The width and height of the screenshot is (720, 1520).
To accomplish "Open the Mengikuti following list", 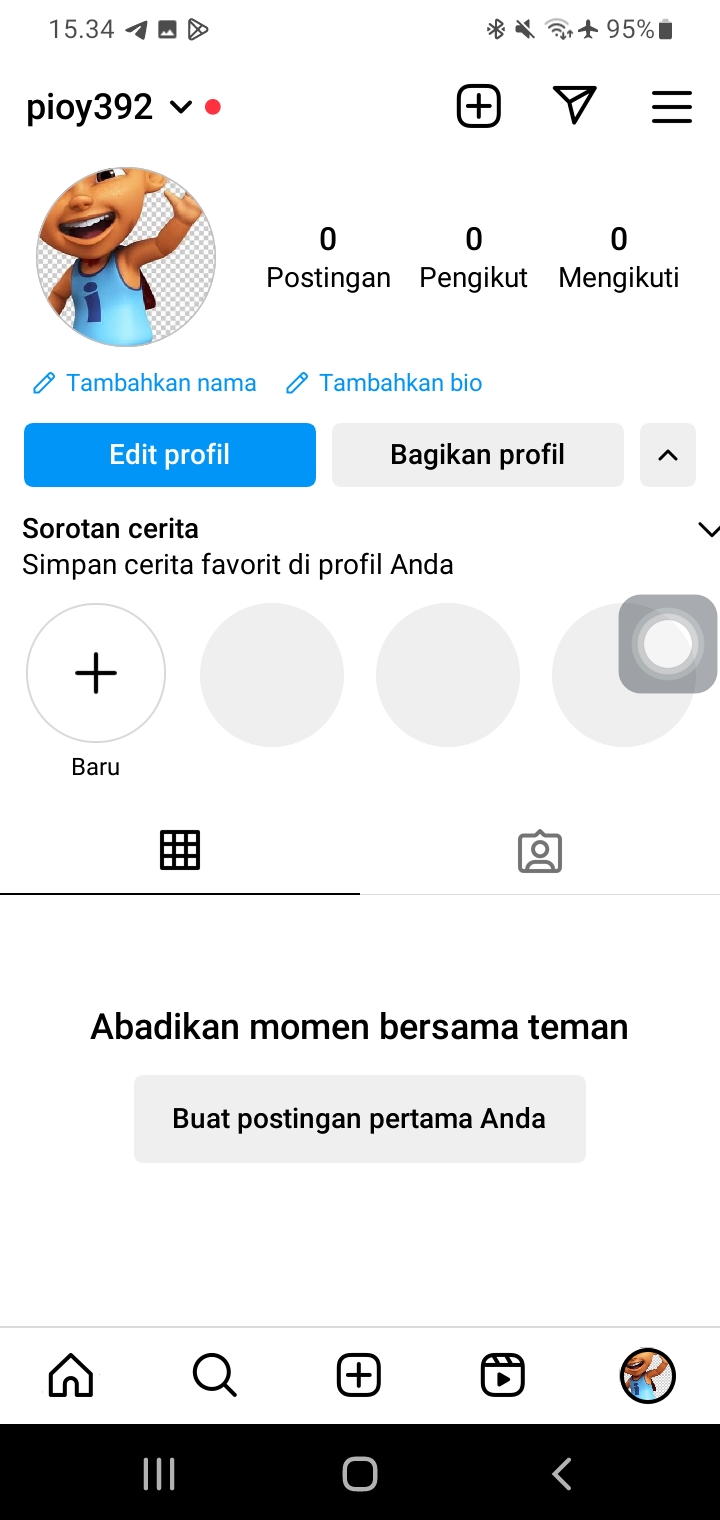I will coord(618,257).
